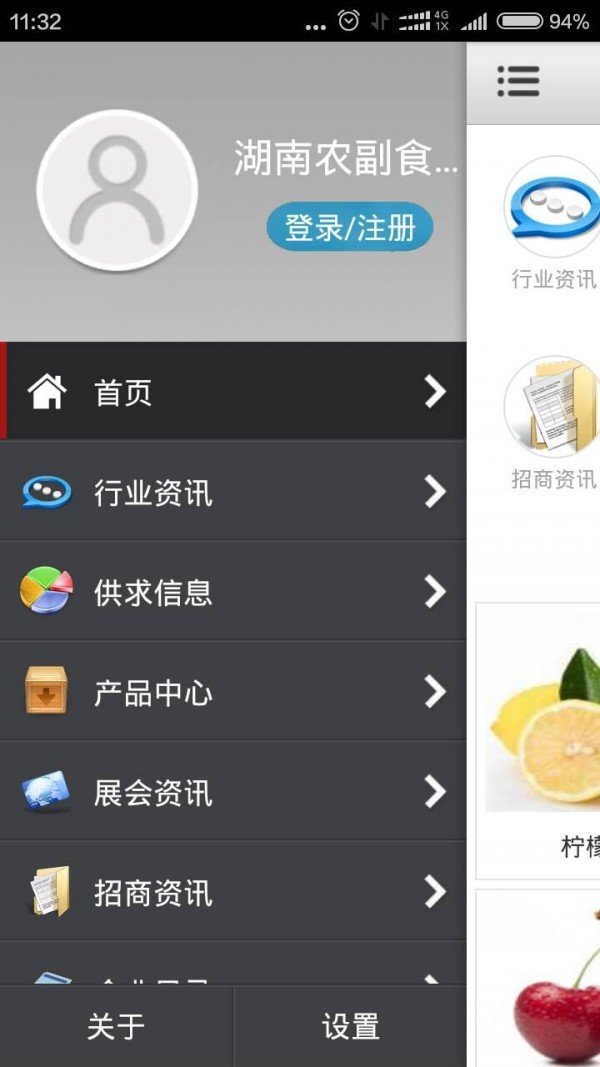Screen dimensions: 600x1067
Task: Select 首页 in the drawer
Action: coord(233,392)
